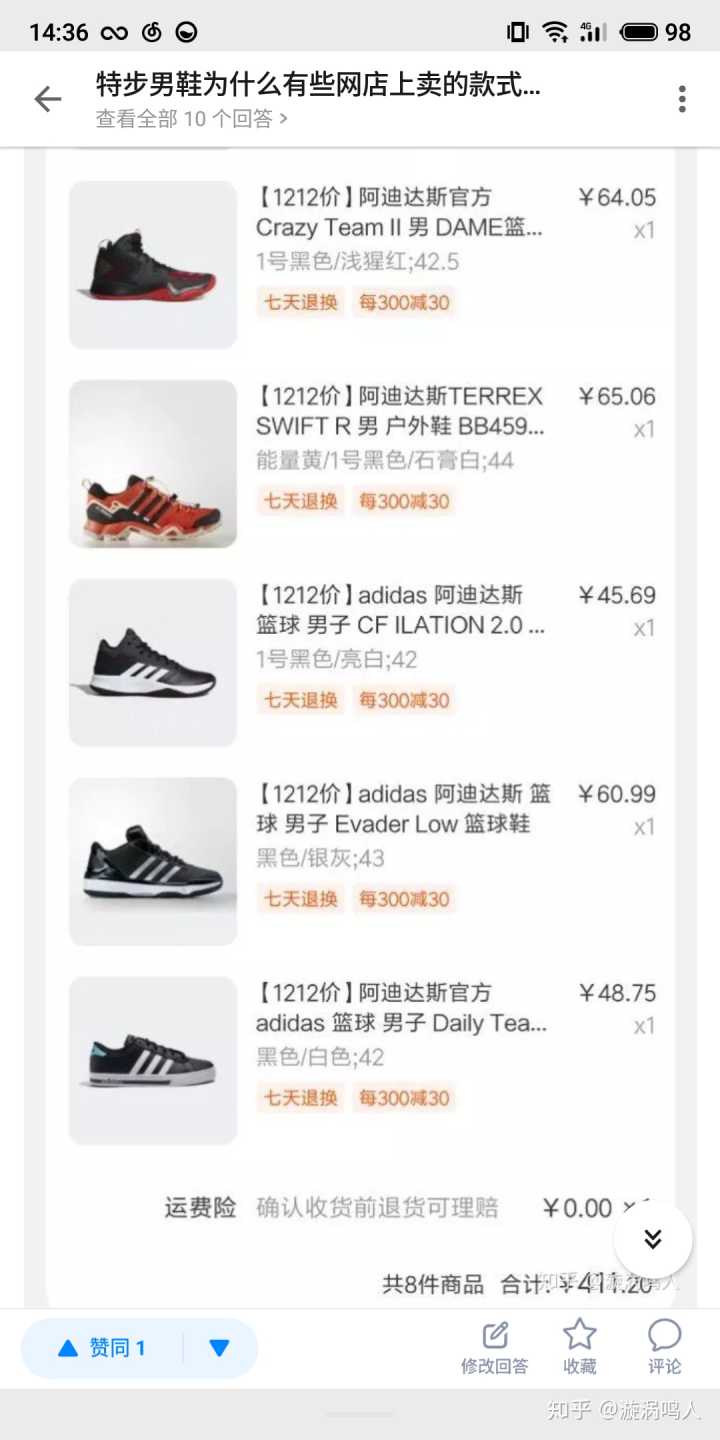Upvote the answer with 赞同 1

point(103,1348)
